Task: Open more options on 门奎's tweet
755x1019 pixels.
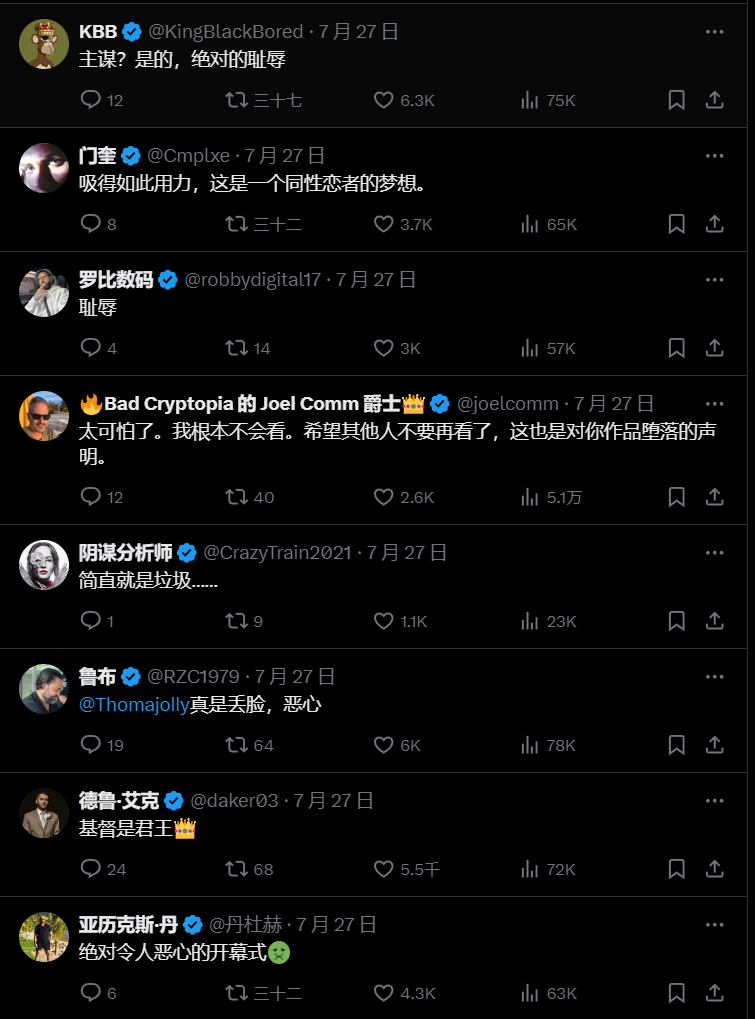Action: pos(714,155)
